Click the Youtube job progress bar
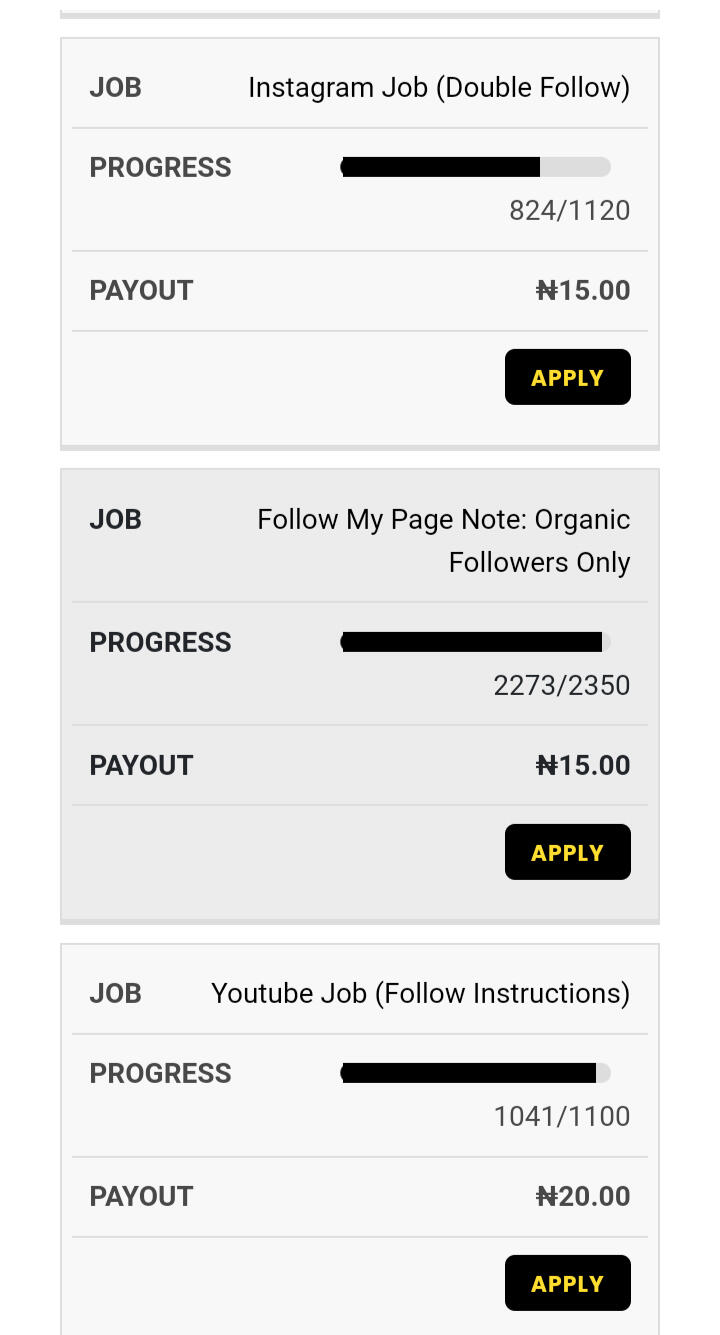The height and width of the screenshot is (1335, 720). tap(475, 1073)
